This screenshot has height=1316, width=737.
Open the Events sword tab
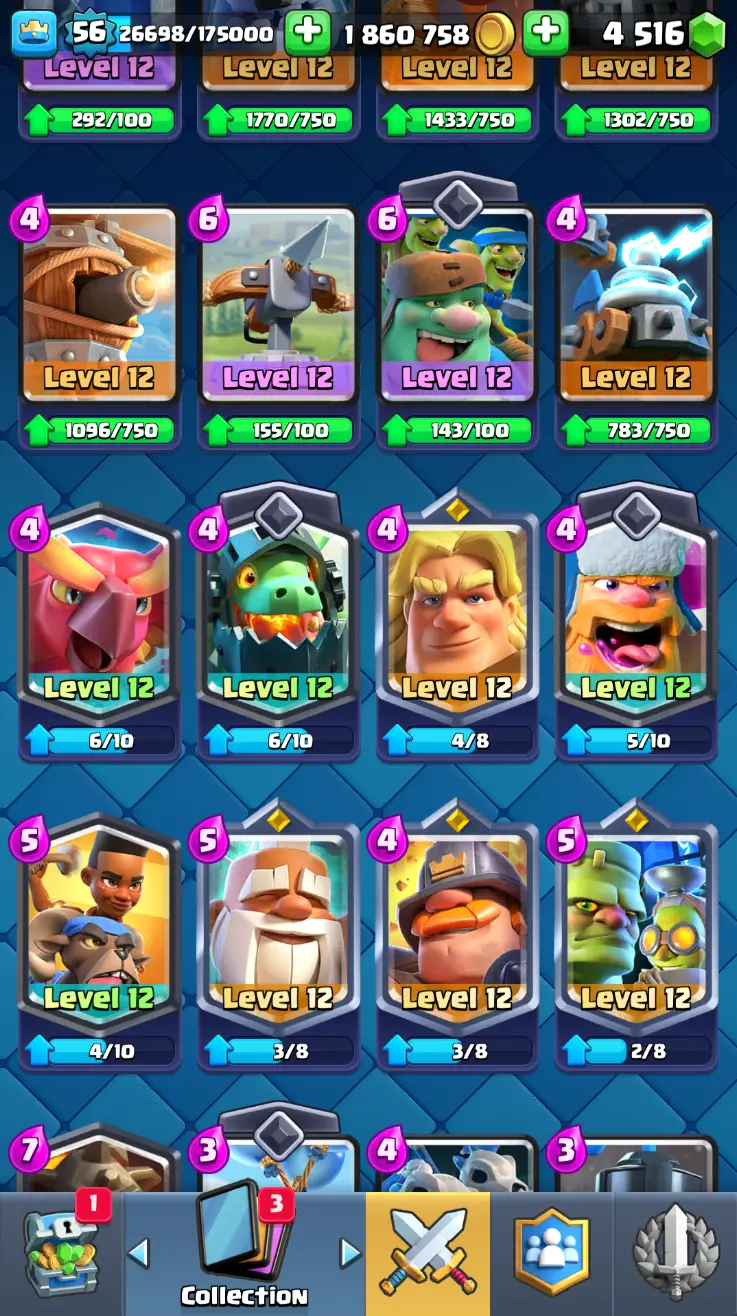pos(675,1254)
